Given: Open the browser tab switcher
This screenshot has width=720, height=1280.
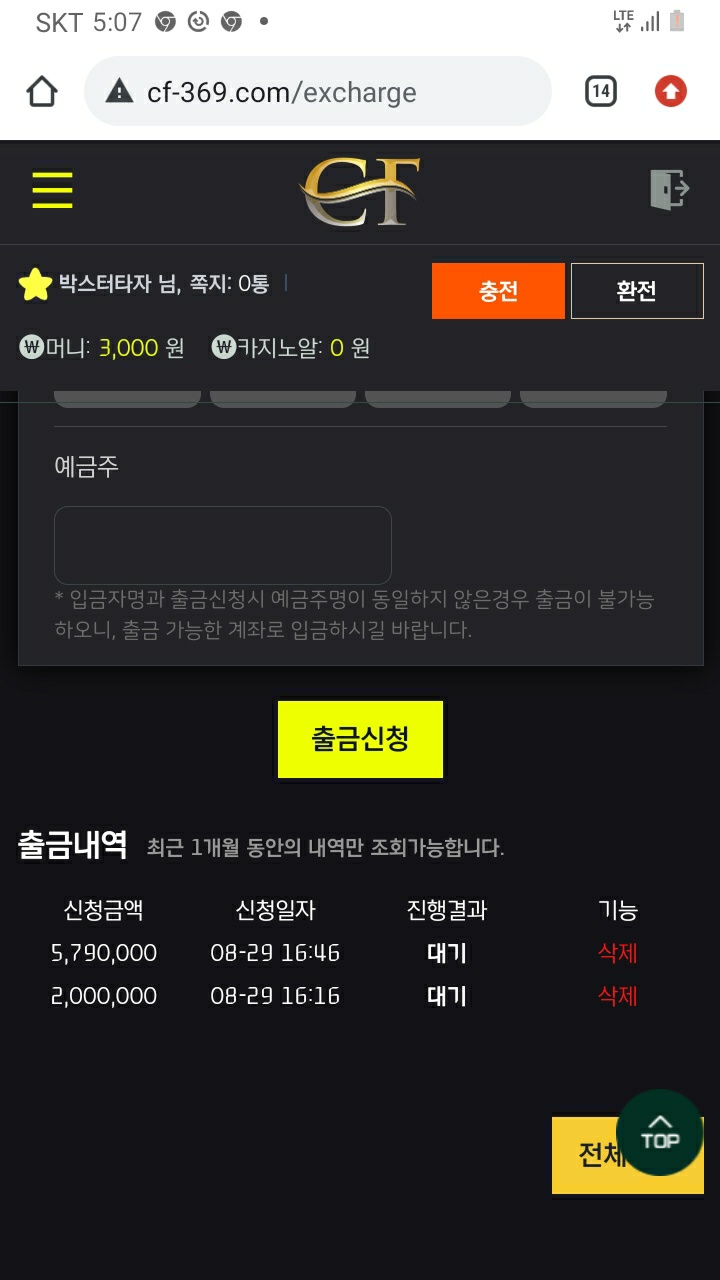Looking at the screenshot, I should coord(600,92).
